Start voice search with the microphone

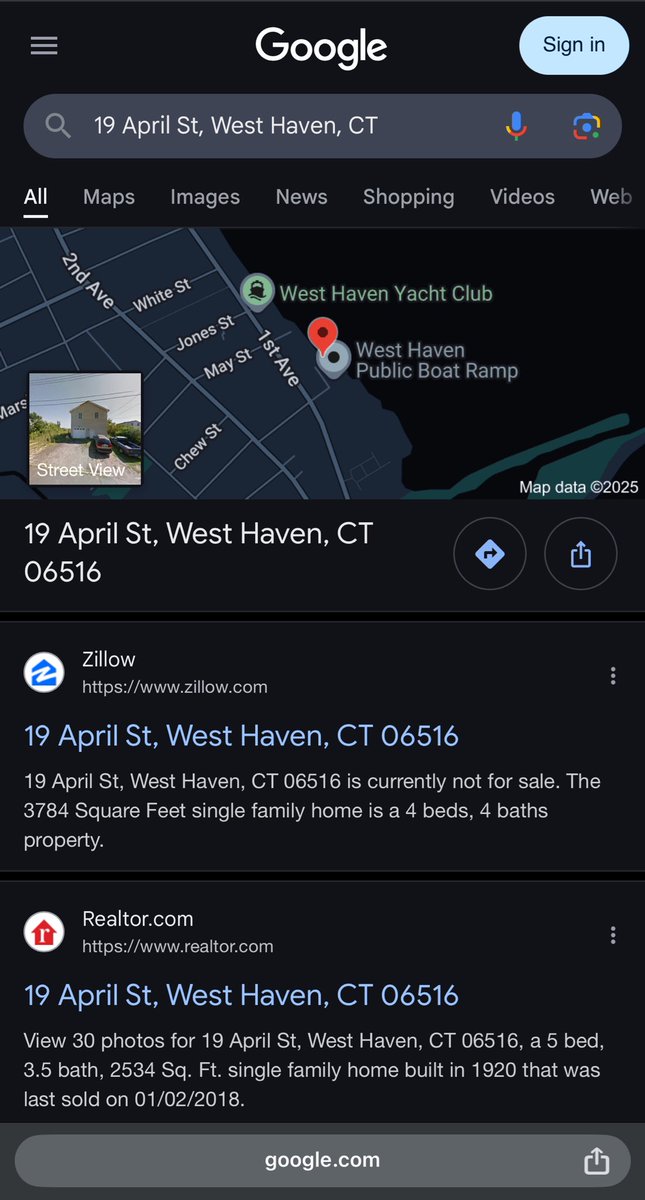(516, 126)
